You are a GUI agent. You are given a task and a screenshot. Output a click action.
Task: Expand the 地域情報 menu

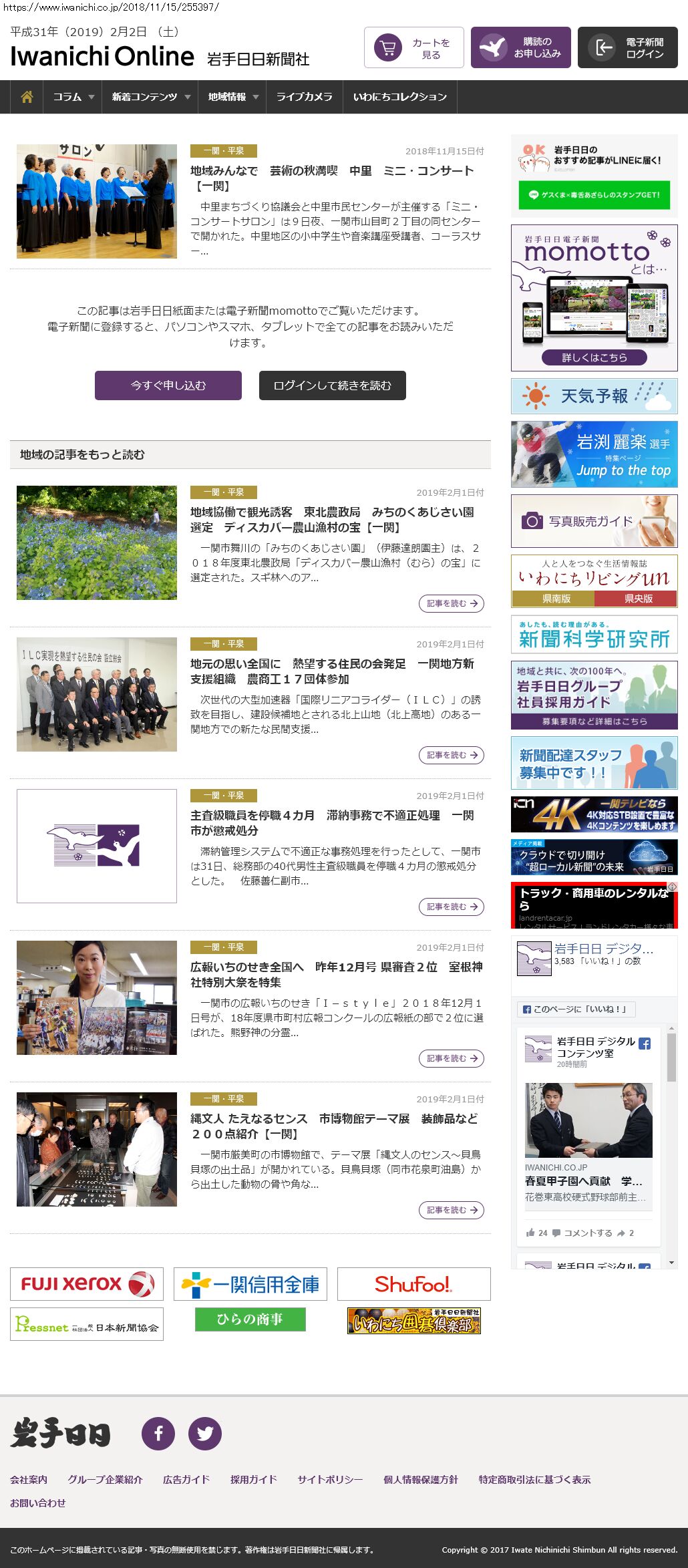coord(232,97)
